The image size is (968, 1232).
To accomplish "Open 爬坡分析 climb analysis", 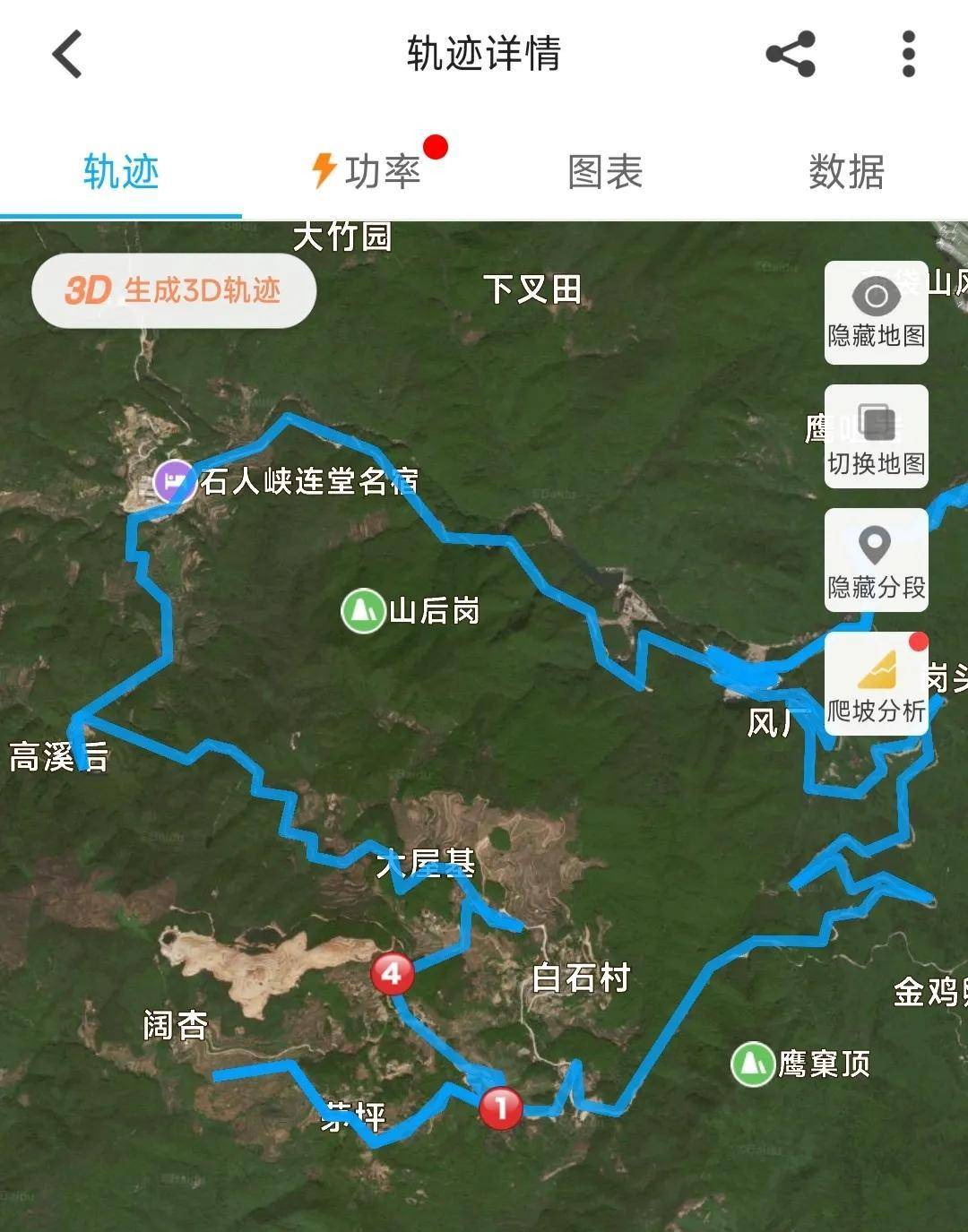I will (x=876, y=684).
